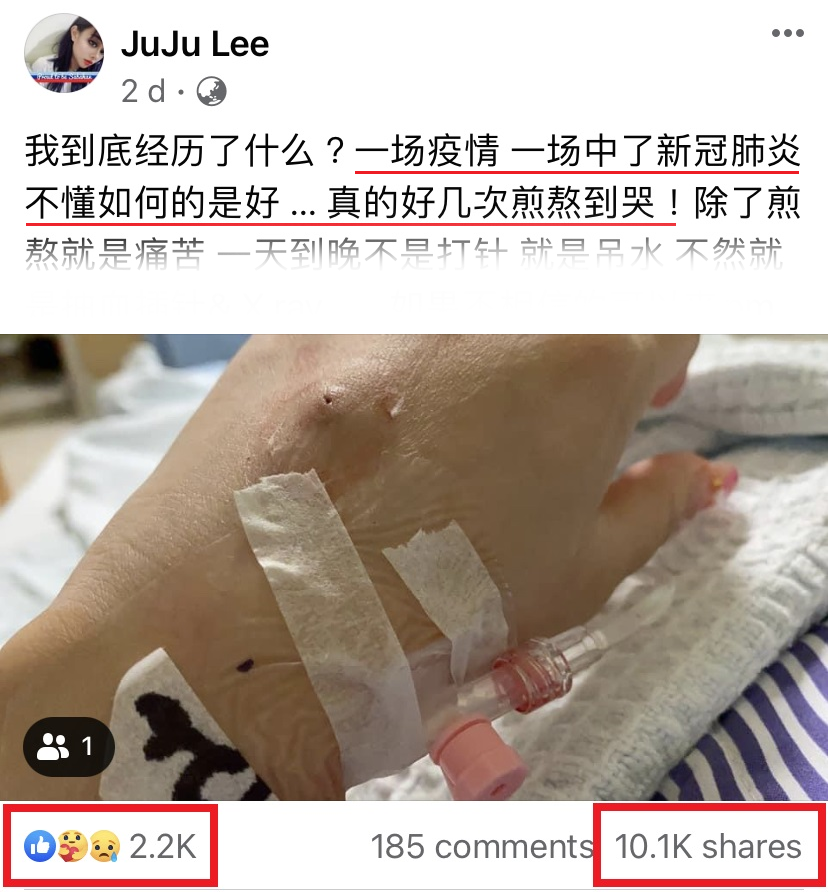This screenshot has height=892, width=828.
Task: Visit JuJu Lee's profile via name
Action: point(194,44)
